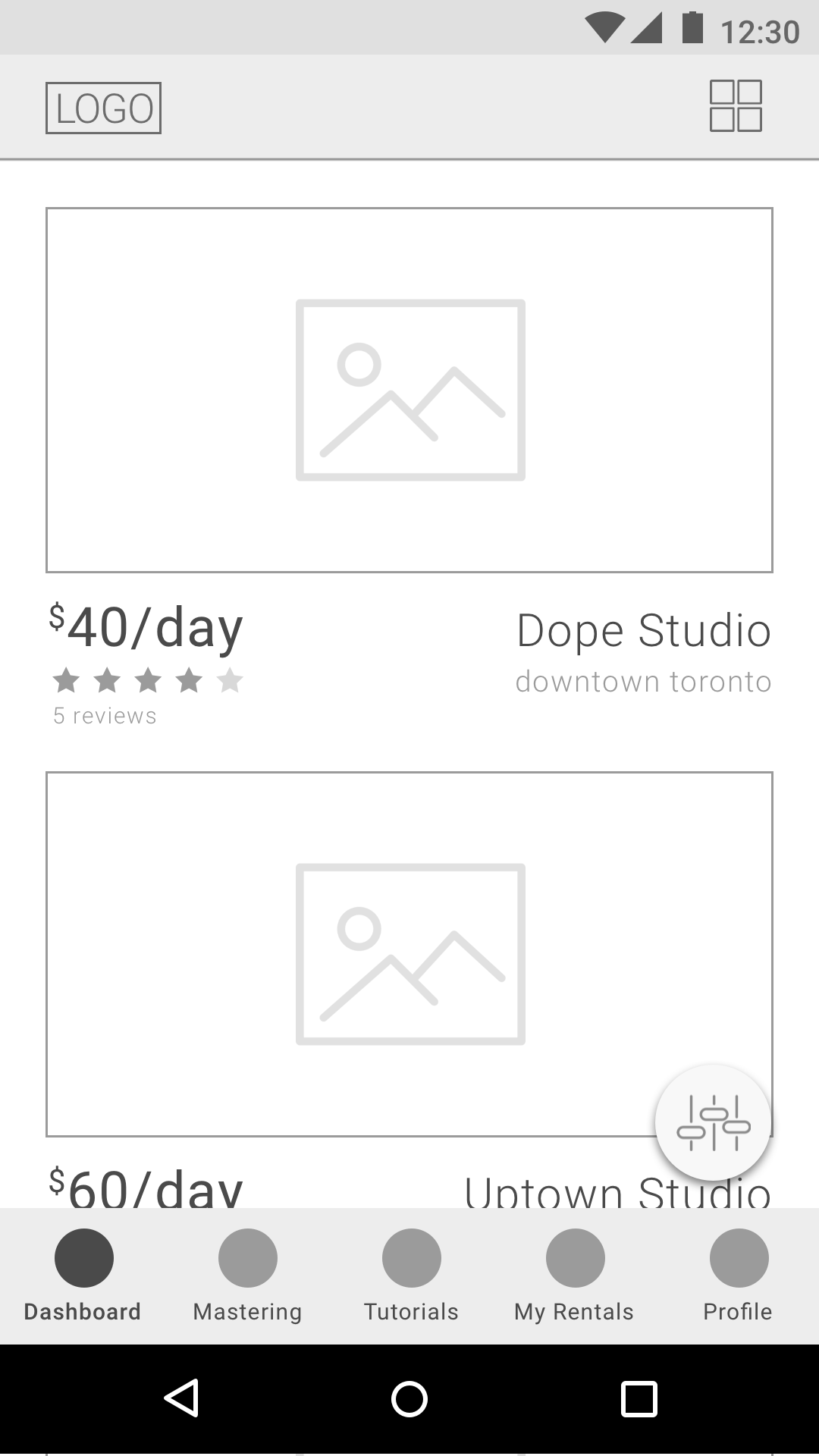Viewport: 819px width, 1456px height.
Task: View the Profile tab
Action: (x=739, y=1276)
